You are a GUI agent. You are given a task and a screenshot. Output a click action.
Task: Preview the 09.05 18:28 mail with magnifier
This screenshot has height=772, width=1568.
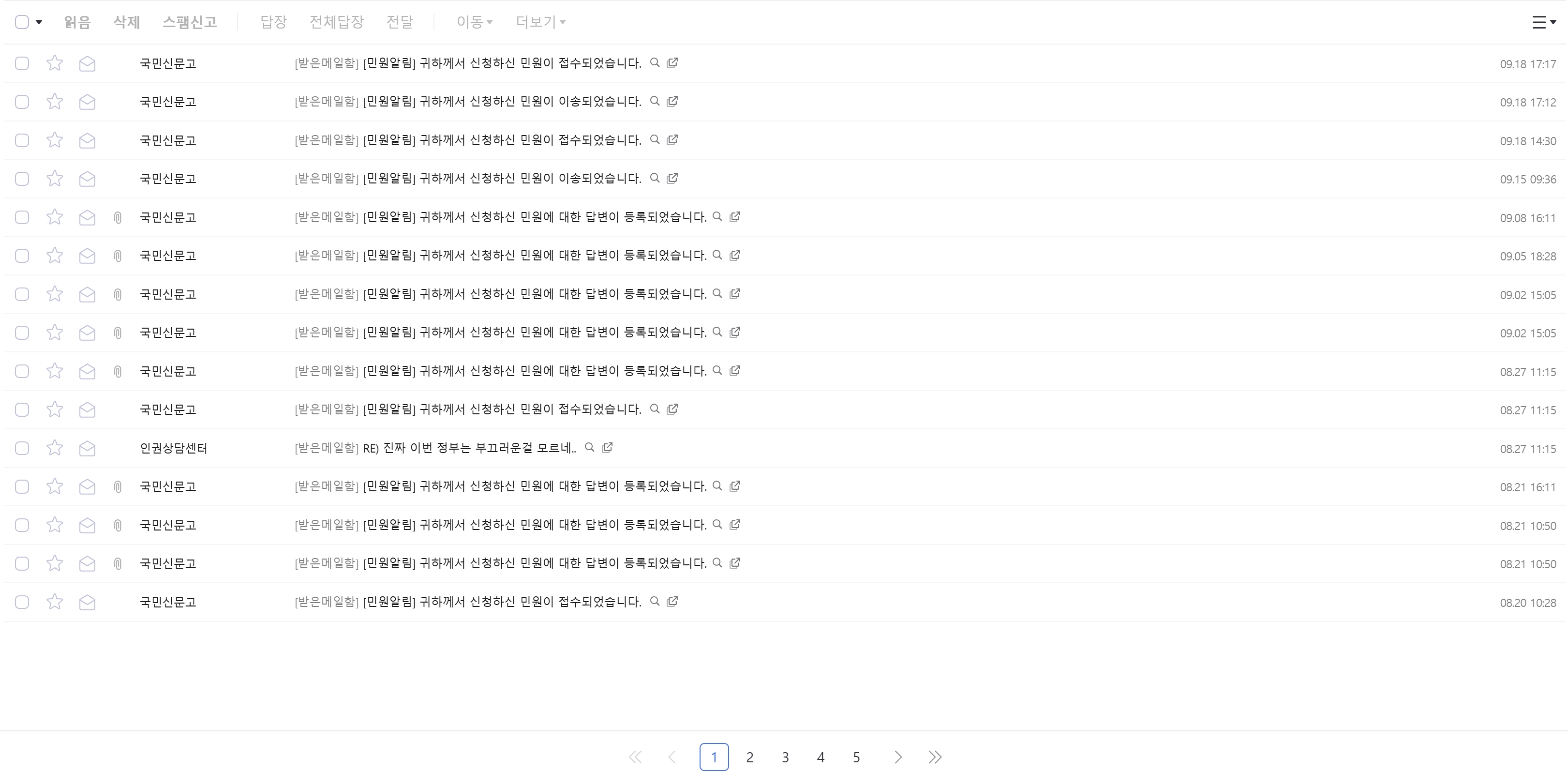[x=717, y=255]
